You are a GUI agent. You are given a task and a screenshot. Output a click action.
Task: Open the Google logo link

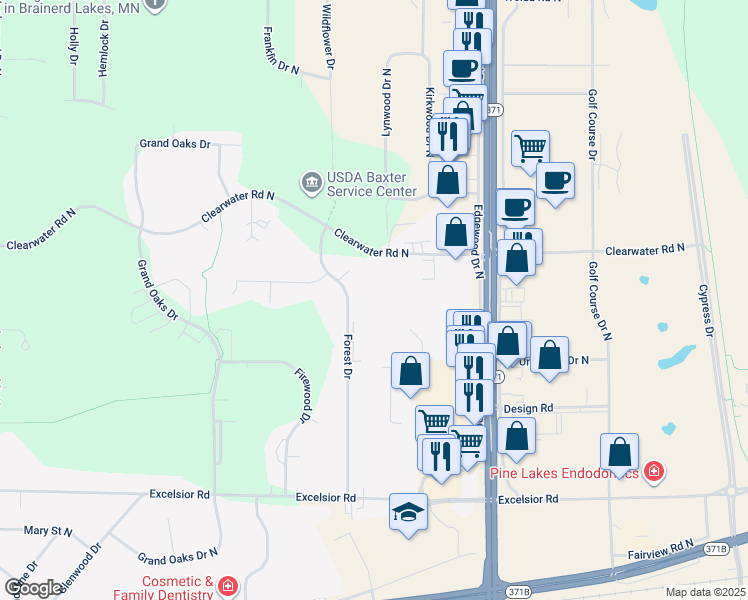[33, 588]
